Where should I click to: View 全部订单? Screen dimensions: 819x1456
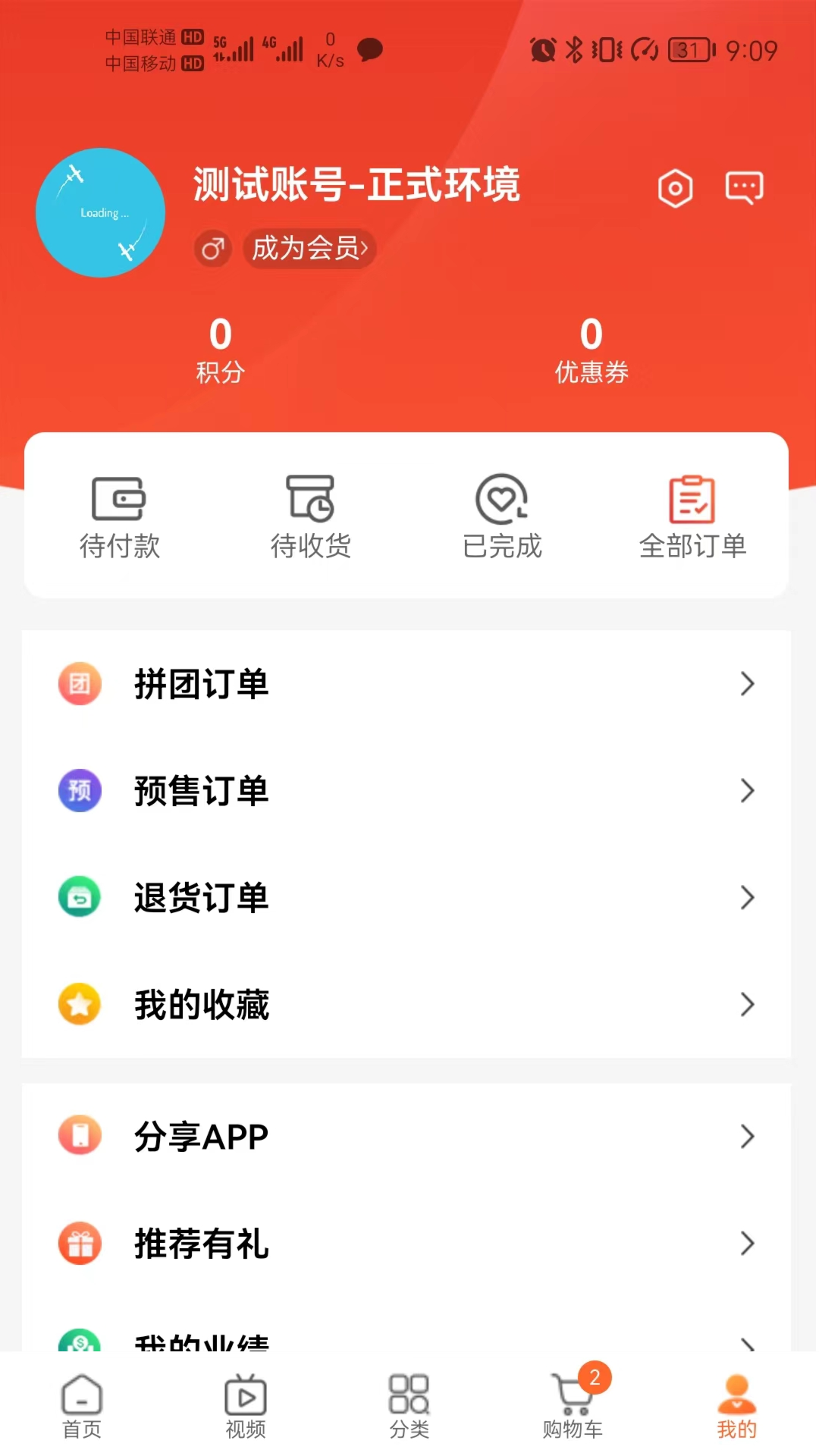click(692, 517)
